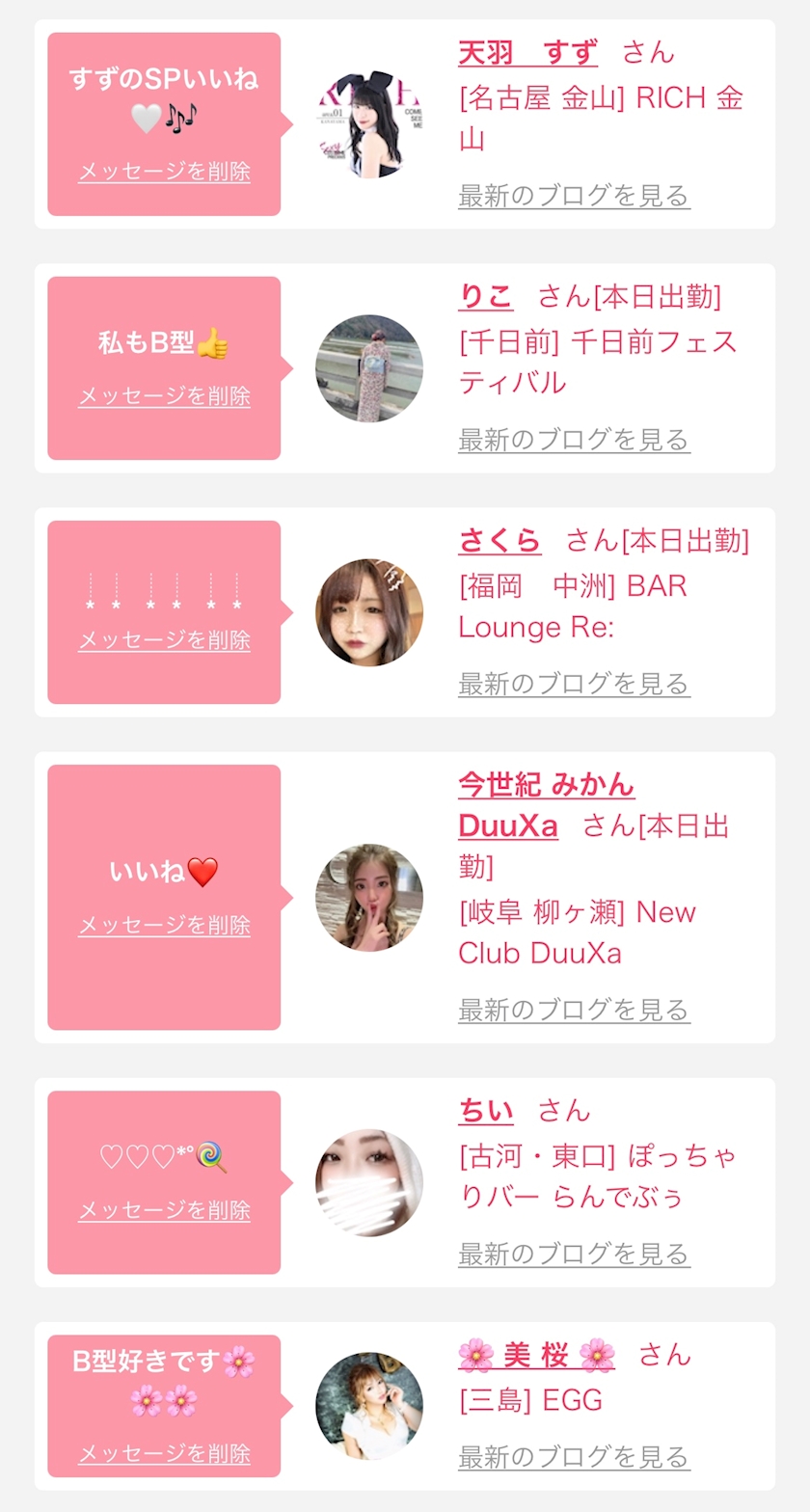Image resolution: width=810 pixels, height=1512 pixels.
Task: View りこ's latest blog
Action: (x=574, y=440)
